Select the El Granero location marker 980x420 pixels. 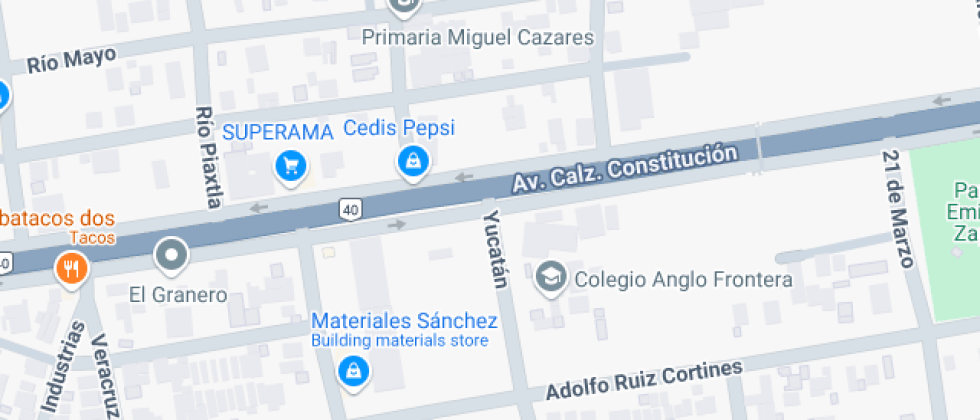point(172,256)
